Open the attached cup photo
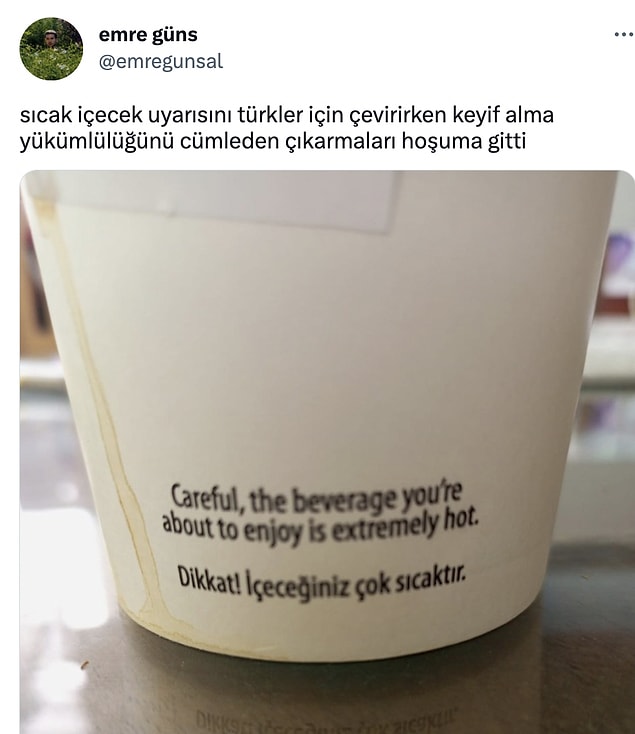635x734 pixels. (x=327, y=450)
